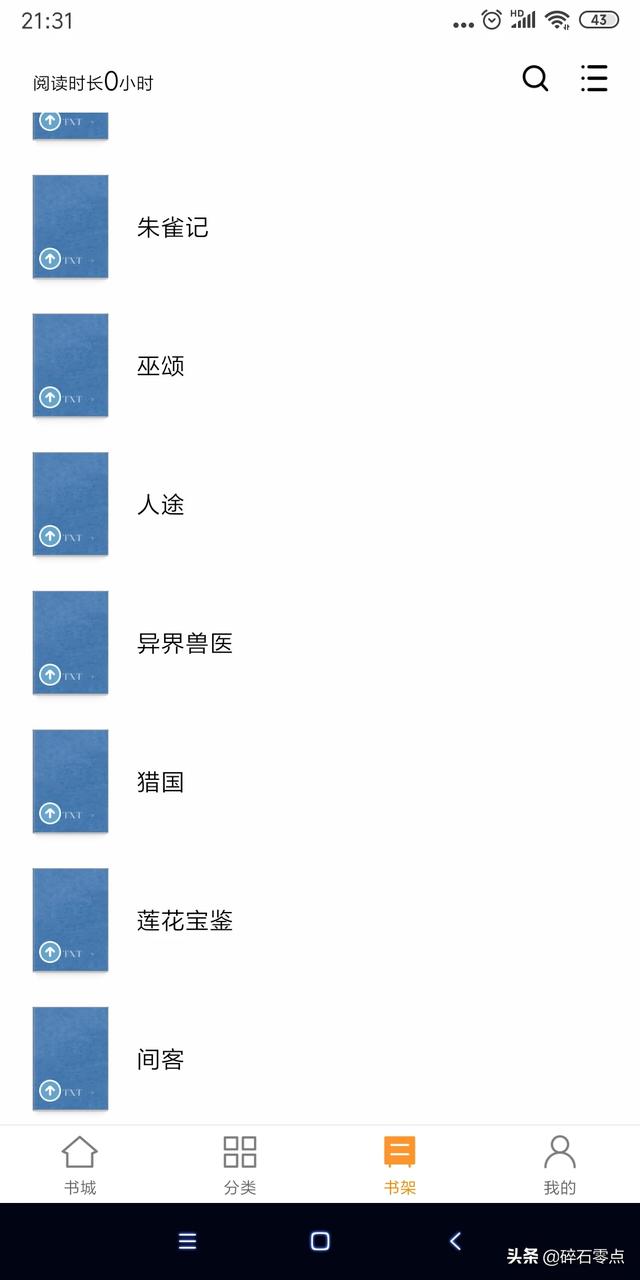Image resolution: width=640 pixels, height=1280 pixels.
Task: Open the book 莲花宝鉴
Action: (x=320, y=920)
